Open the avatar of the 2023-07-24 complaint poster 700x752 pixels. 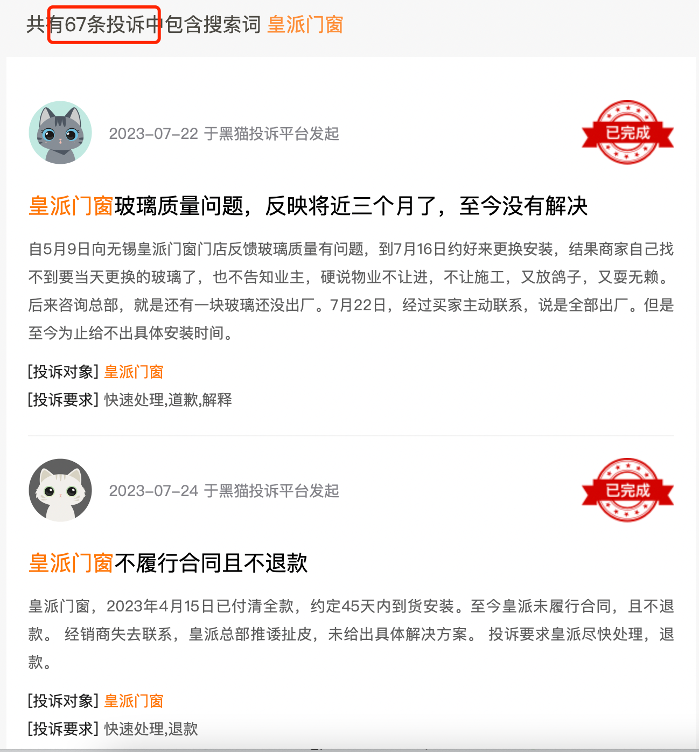(60, 490)
